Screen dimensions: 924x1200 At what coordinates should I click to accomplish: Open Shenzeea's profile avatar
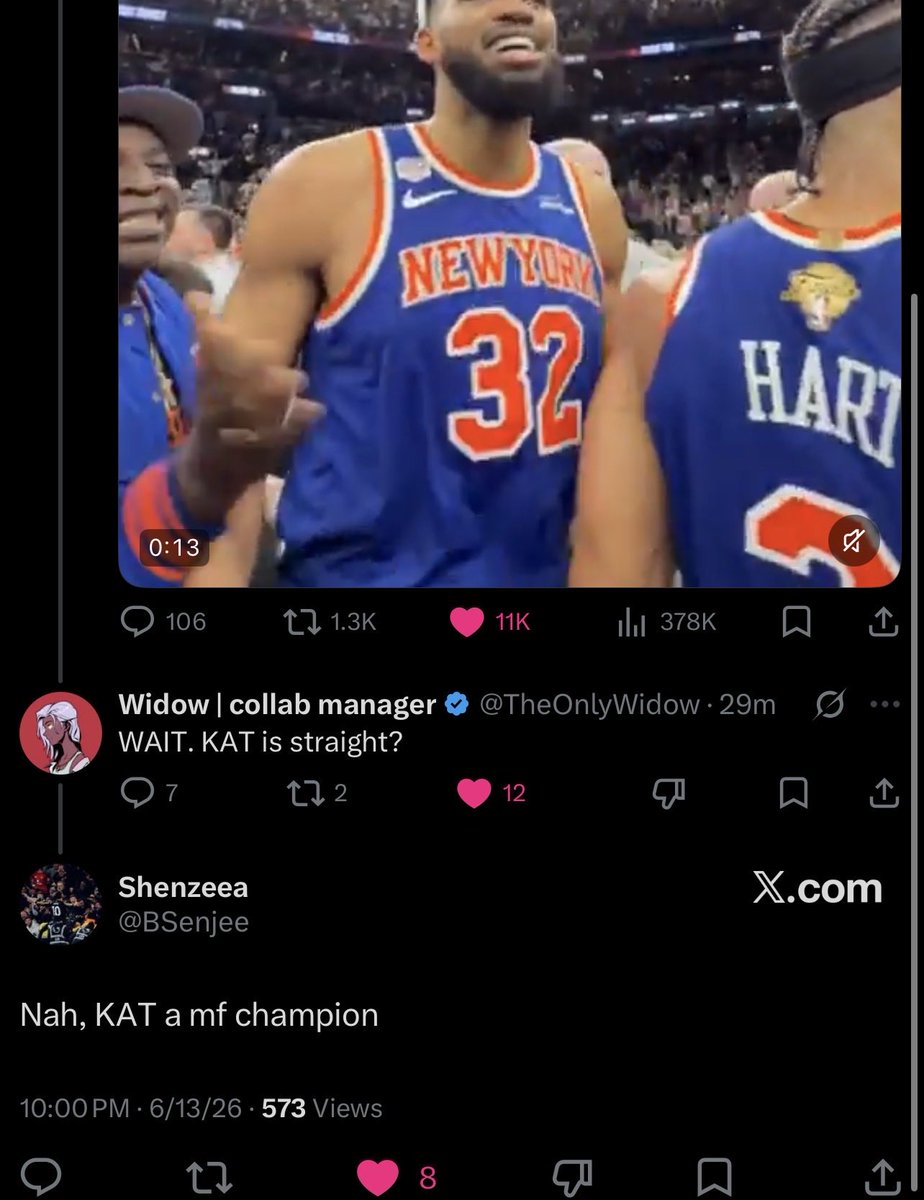(x=61, y=905)
